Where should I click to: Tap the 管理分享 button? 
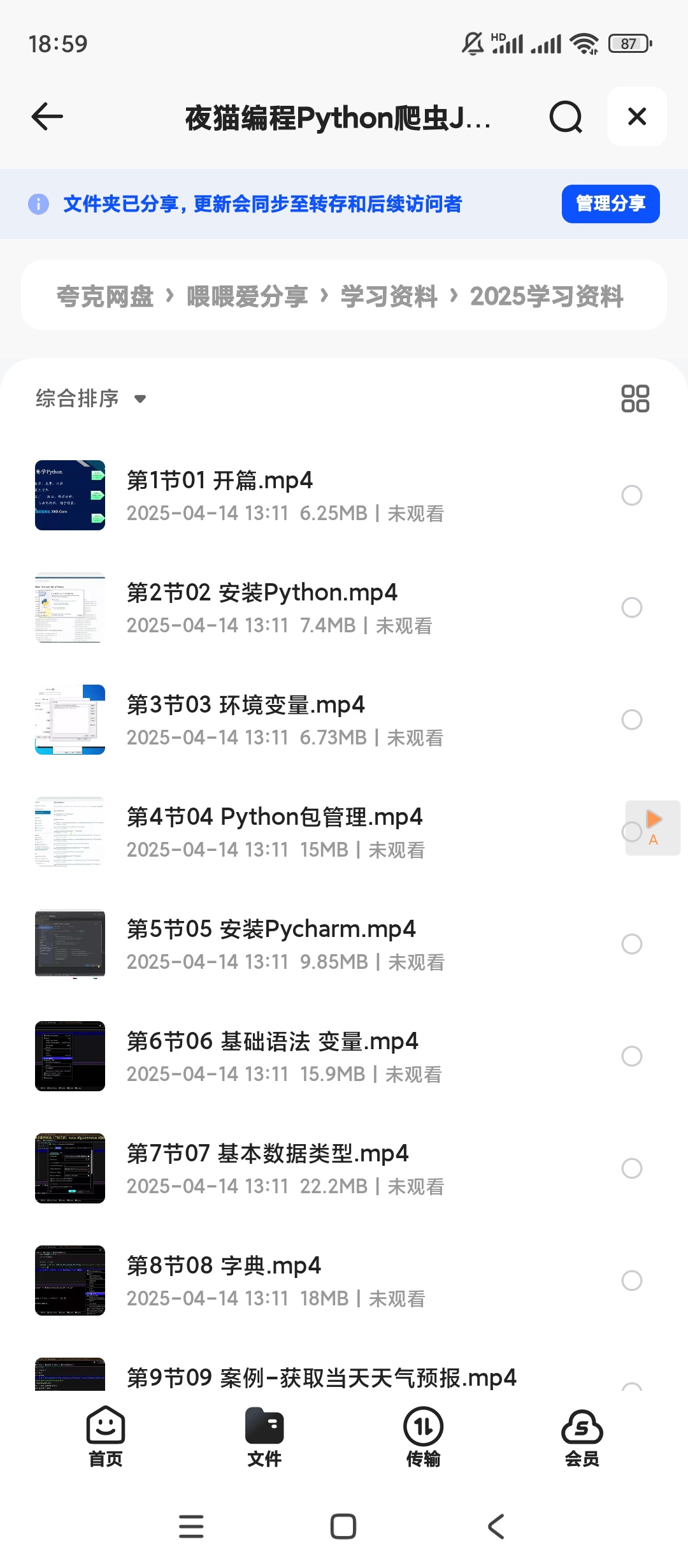pos(610,203)
